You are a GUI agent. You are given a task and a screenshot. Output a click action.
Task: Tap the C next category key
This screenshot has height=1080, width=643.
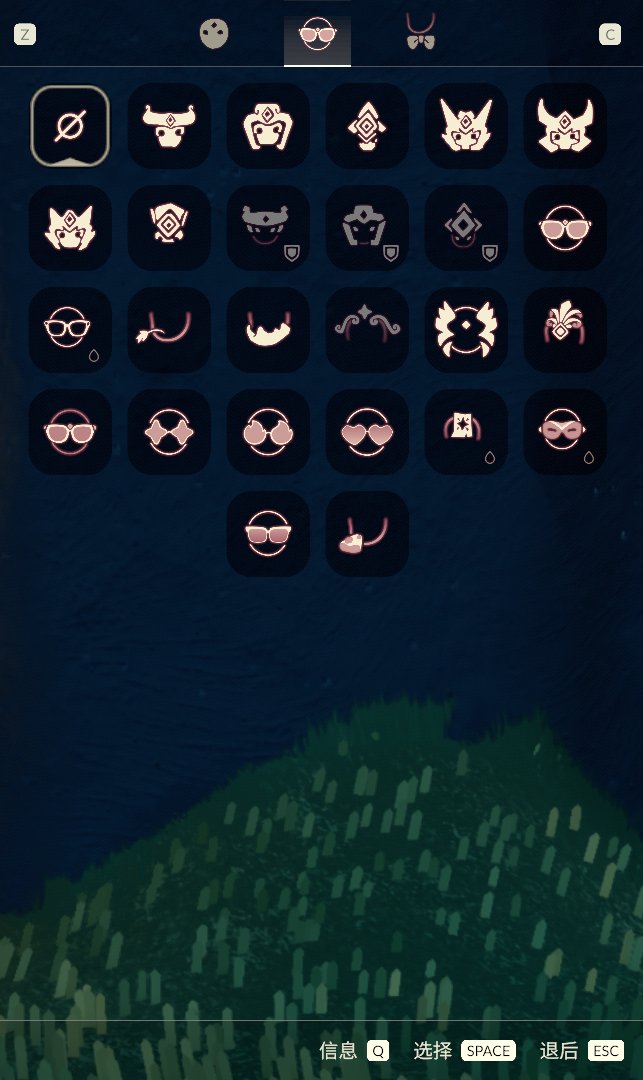tap(609, 35)
